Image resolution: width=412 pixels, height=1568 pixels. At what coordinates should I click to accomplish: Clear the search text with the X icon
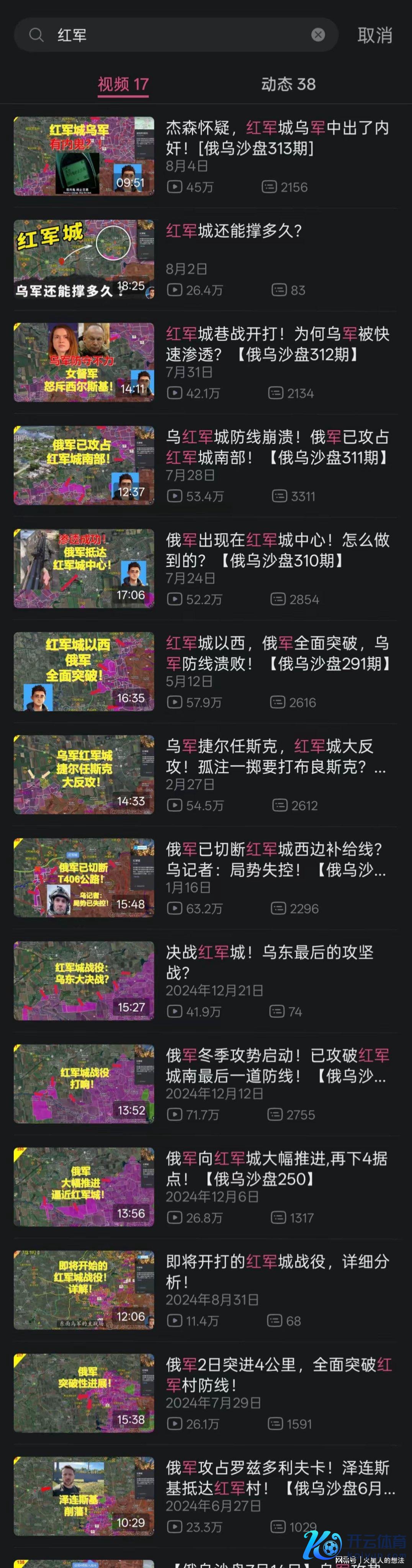tap(318, 35)
